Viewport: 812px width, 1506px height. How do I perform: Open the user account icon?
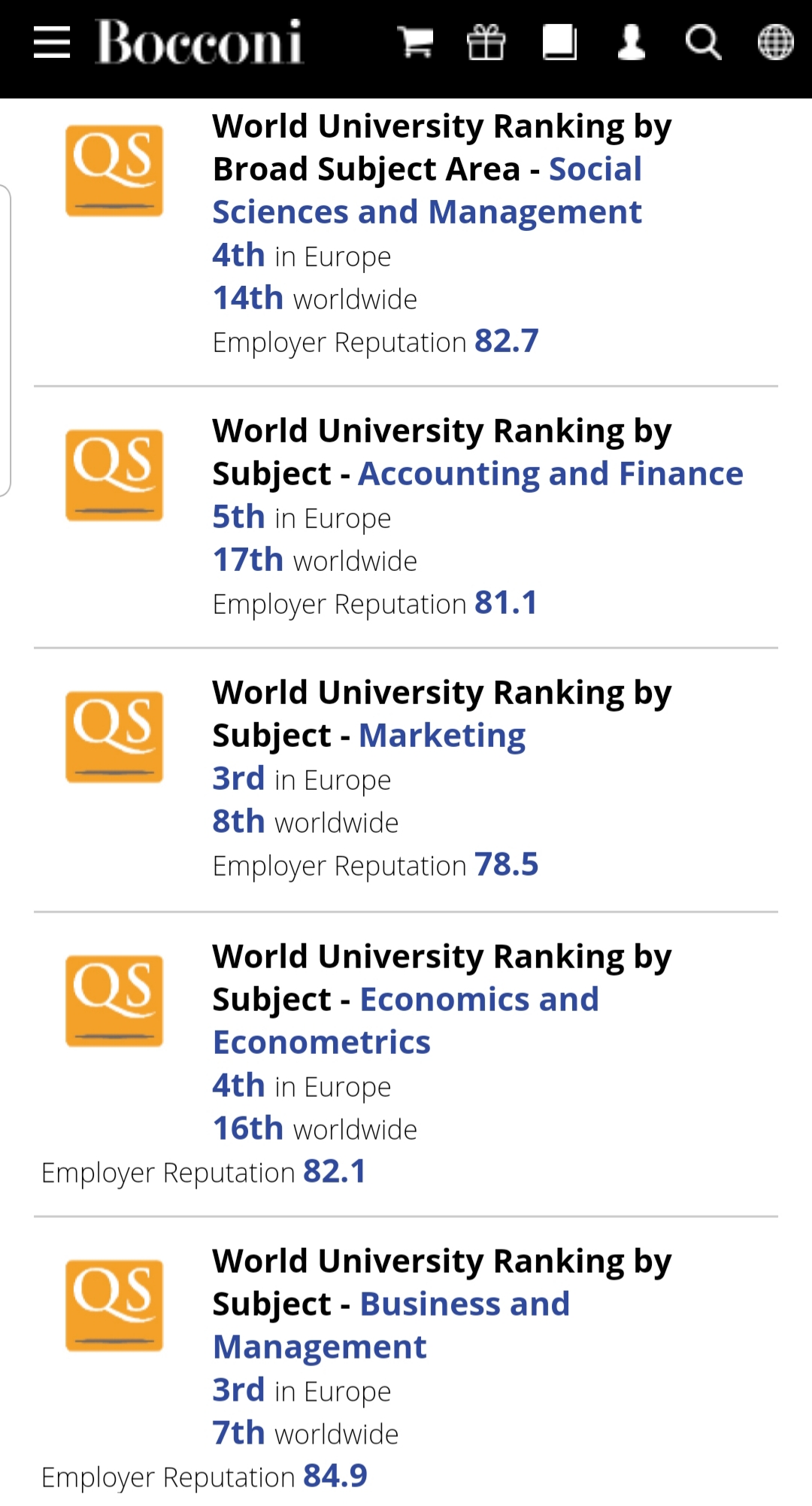[631, 42]
